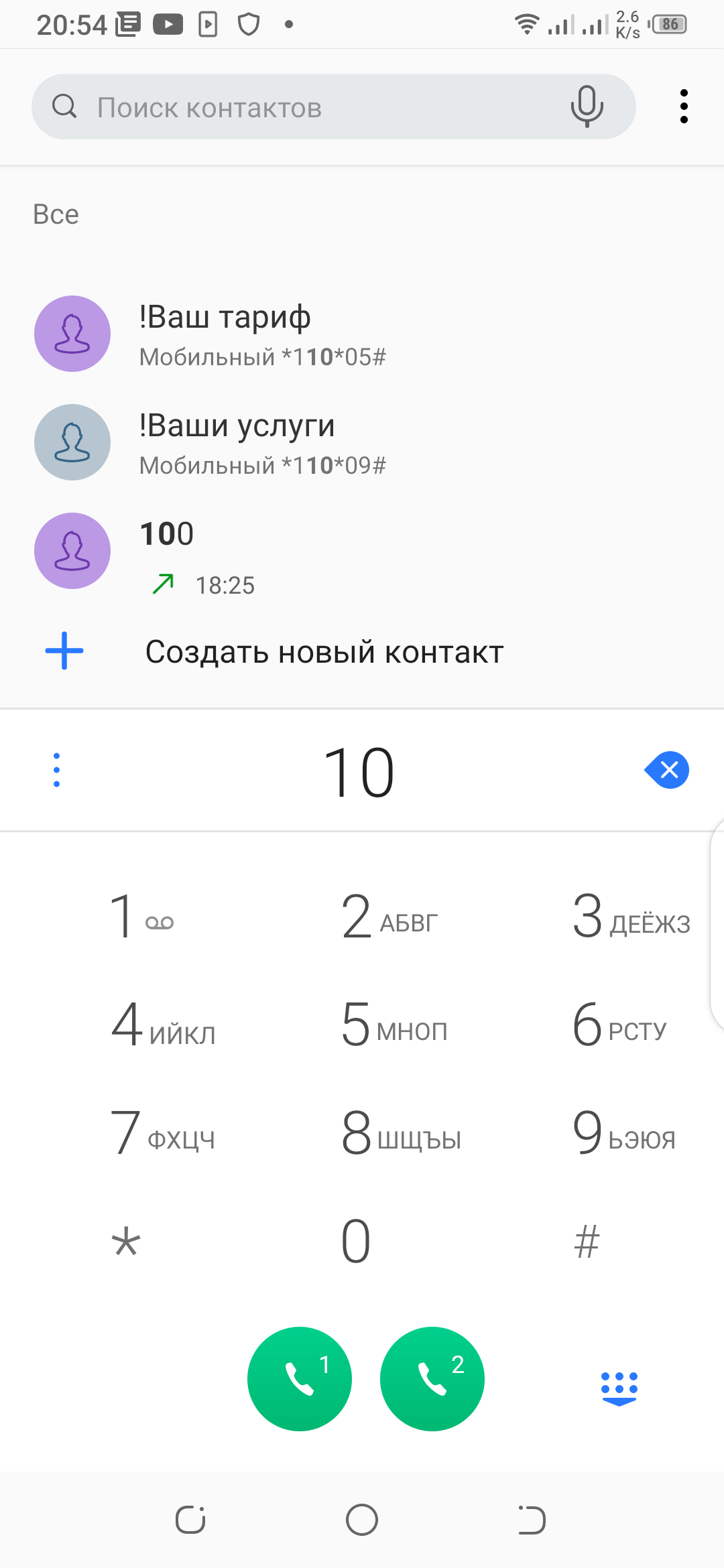
Task: Call using SIM 2
Action: click(x=432, y=1378)
